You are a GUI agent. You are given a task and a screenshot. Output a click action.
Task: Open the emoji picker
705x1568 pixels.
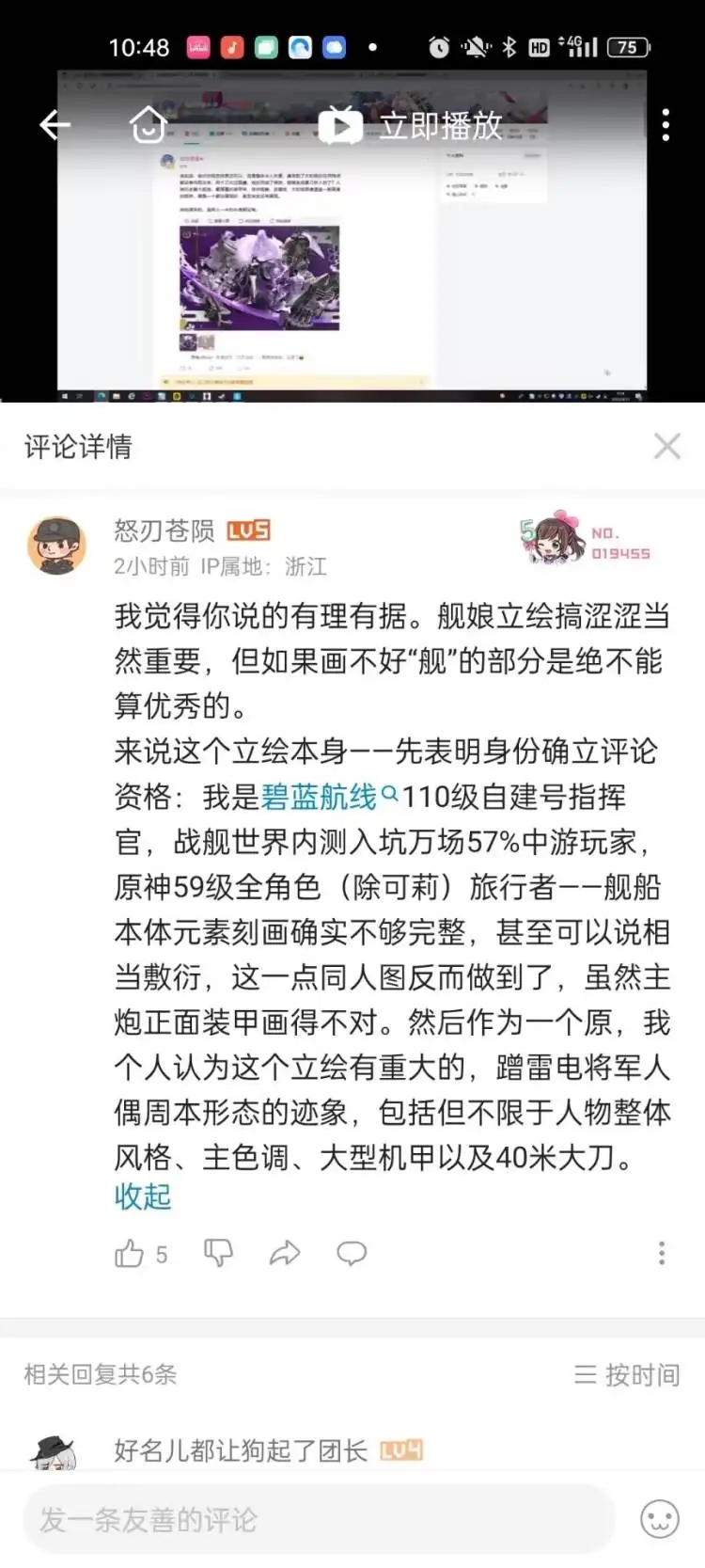coord(659,1519)
